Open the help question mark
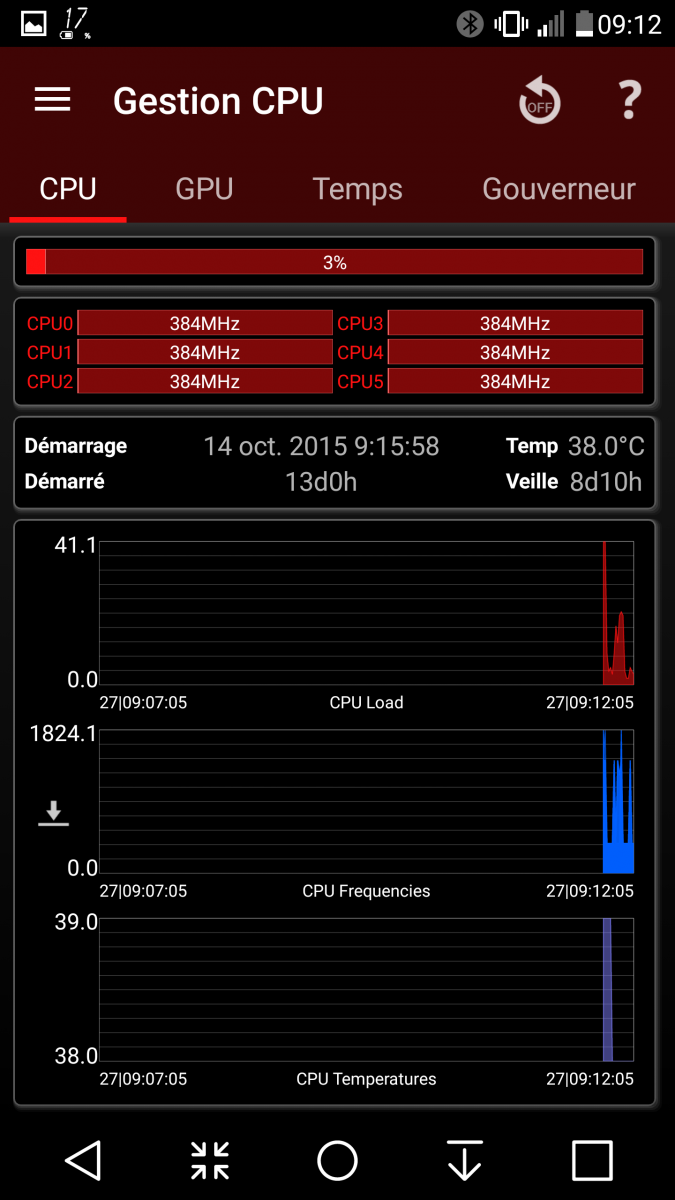The image size is (675, 1200). coord(628,100)
